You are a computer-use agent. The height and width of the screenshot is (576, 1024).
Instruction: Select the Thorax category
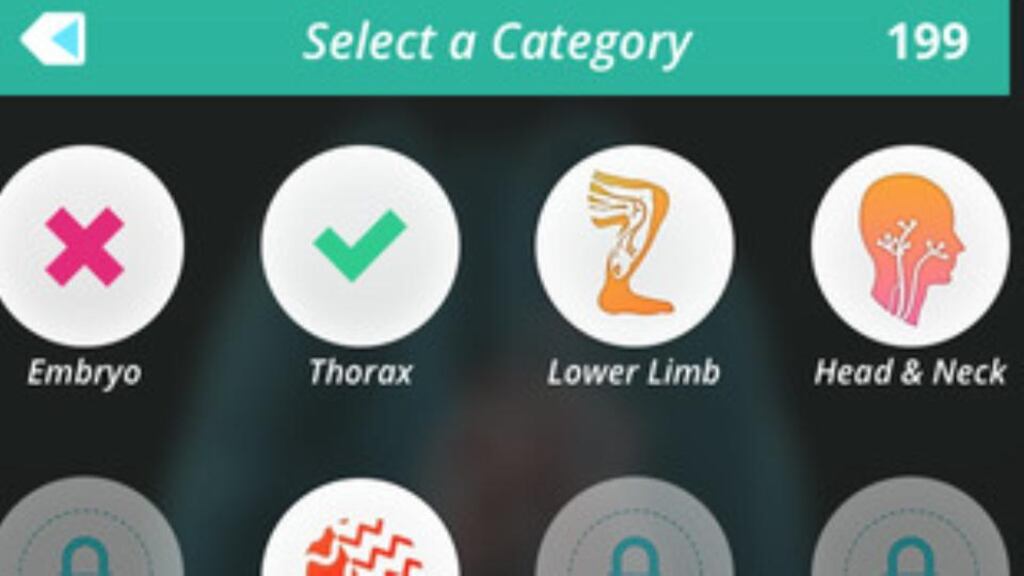(360, 246)
